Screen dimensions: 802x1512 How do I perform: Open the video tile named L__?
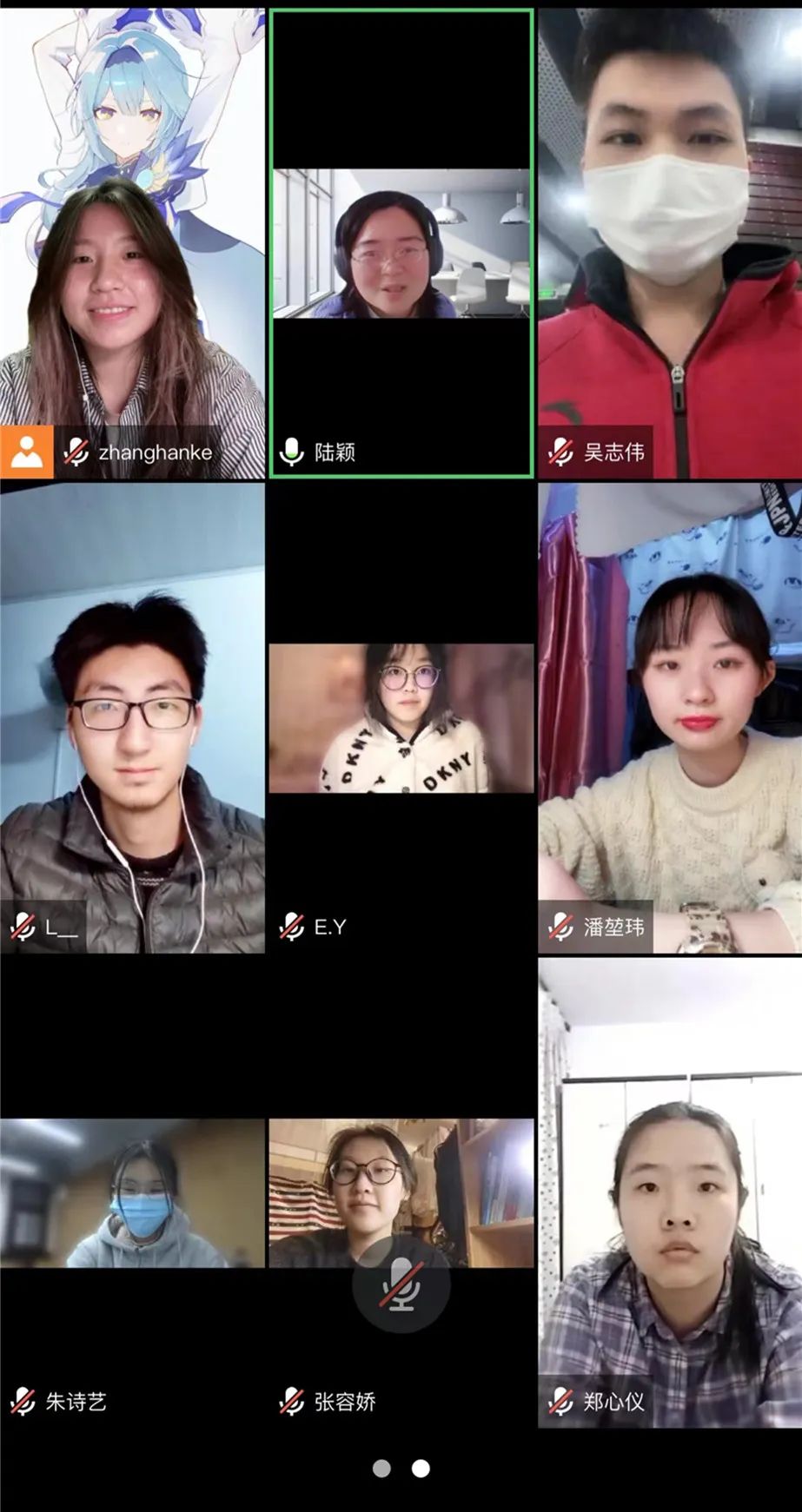coord(132,718)
